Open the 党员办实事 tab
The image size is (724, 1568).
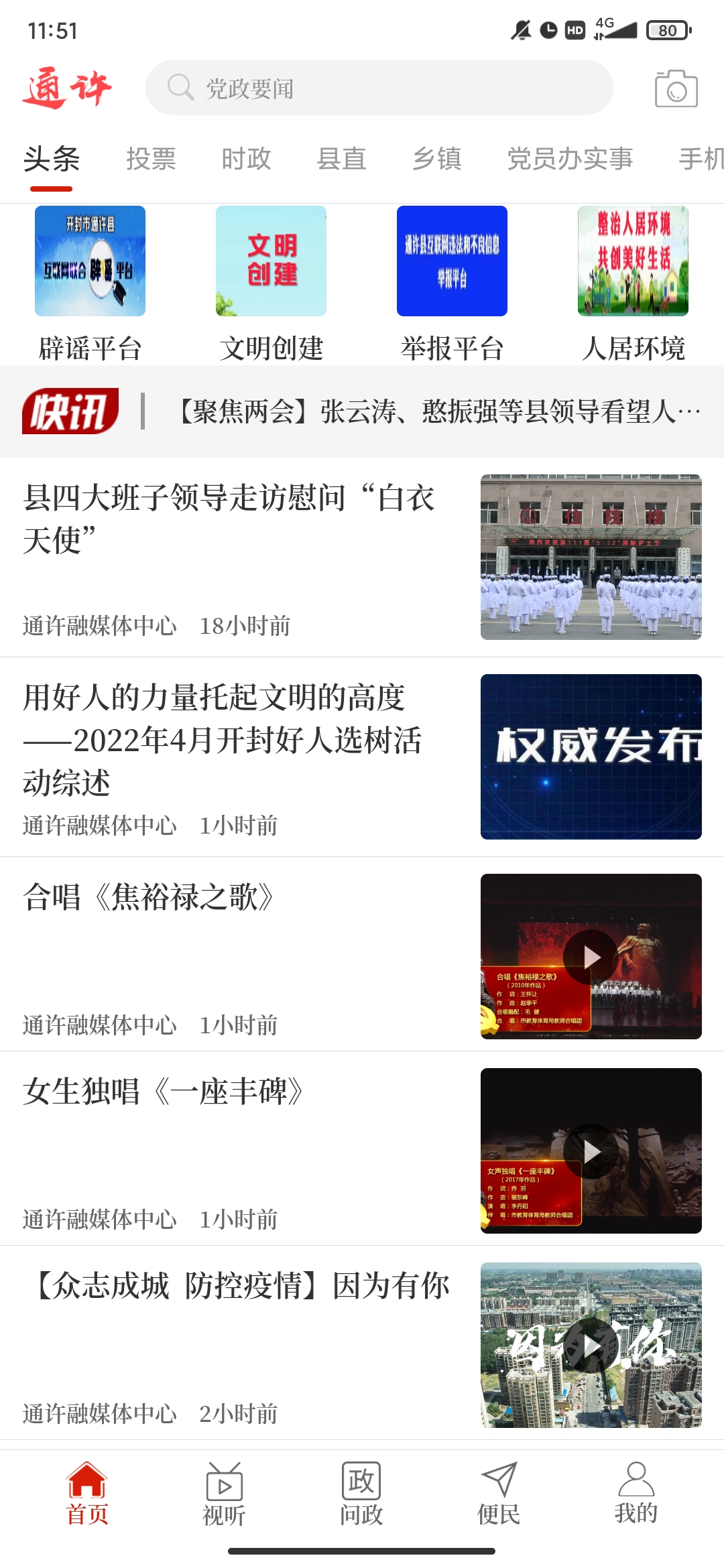[570, 159]
